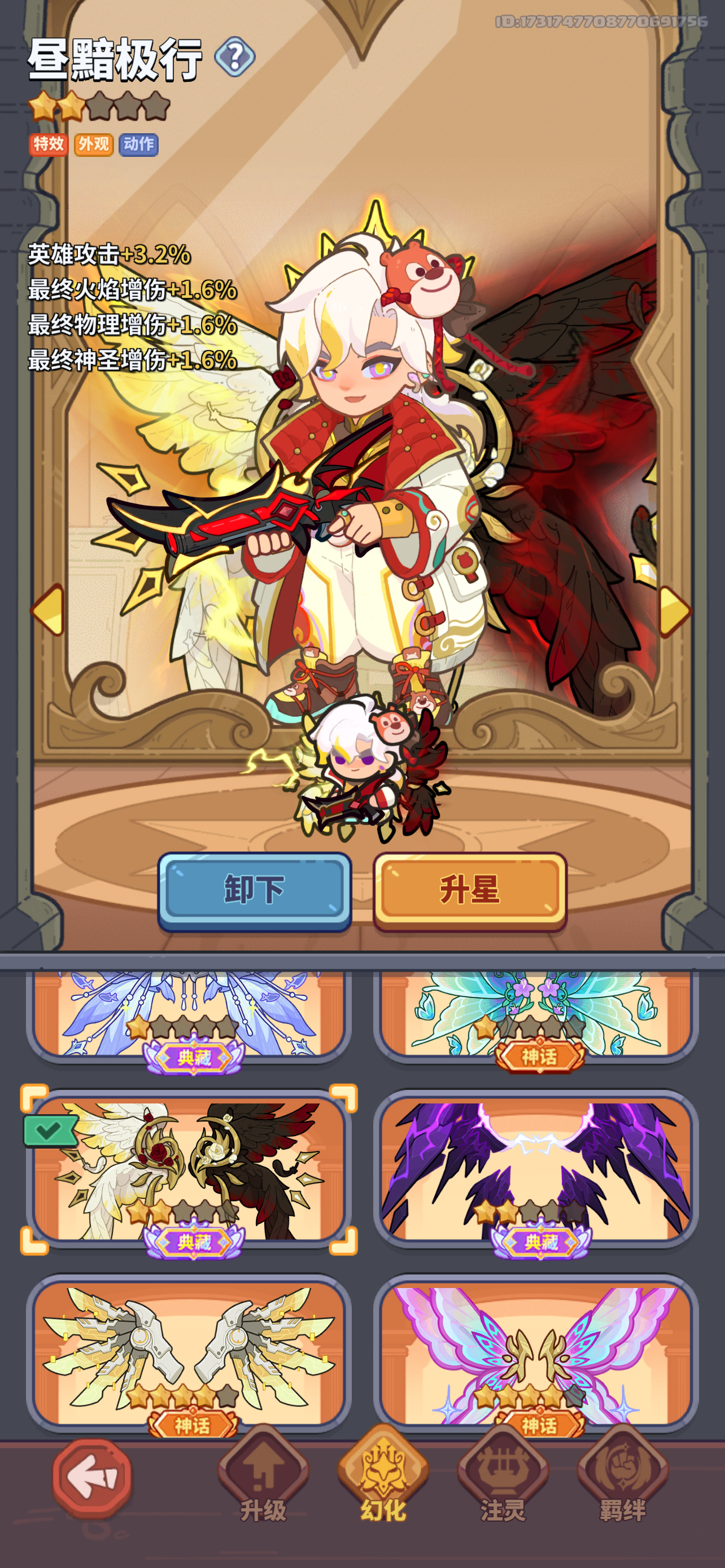Show next skin with right arrow

tap(675, 611)
